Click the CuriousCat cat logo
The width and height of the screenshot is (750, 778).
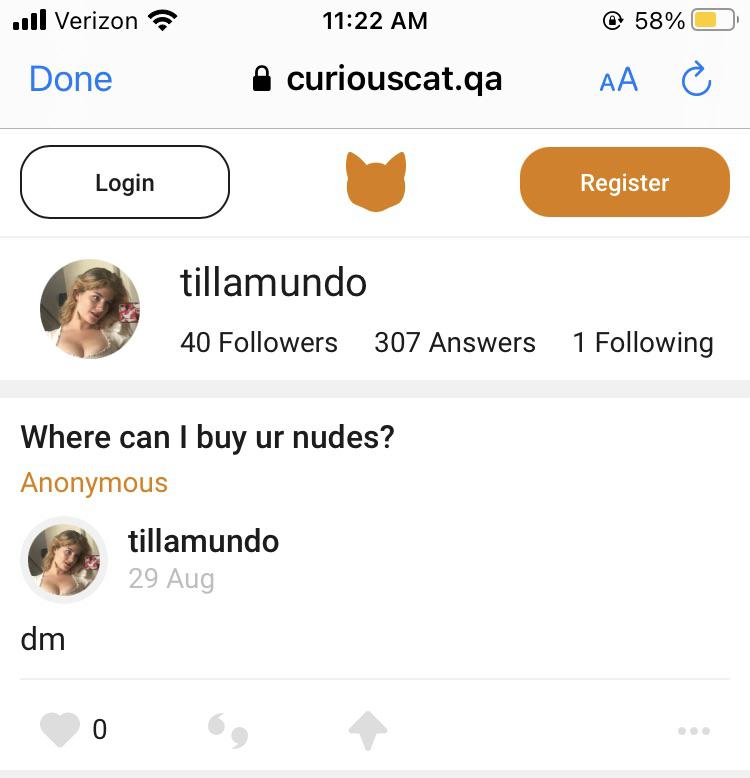(x=375, y=182)
